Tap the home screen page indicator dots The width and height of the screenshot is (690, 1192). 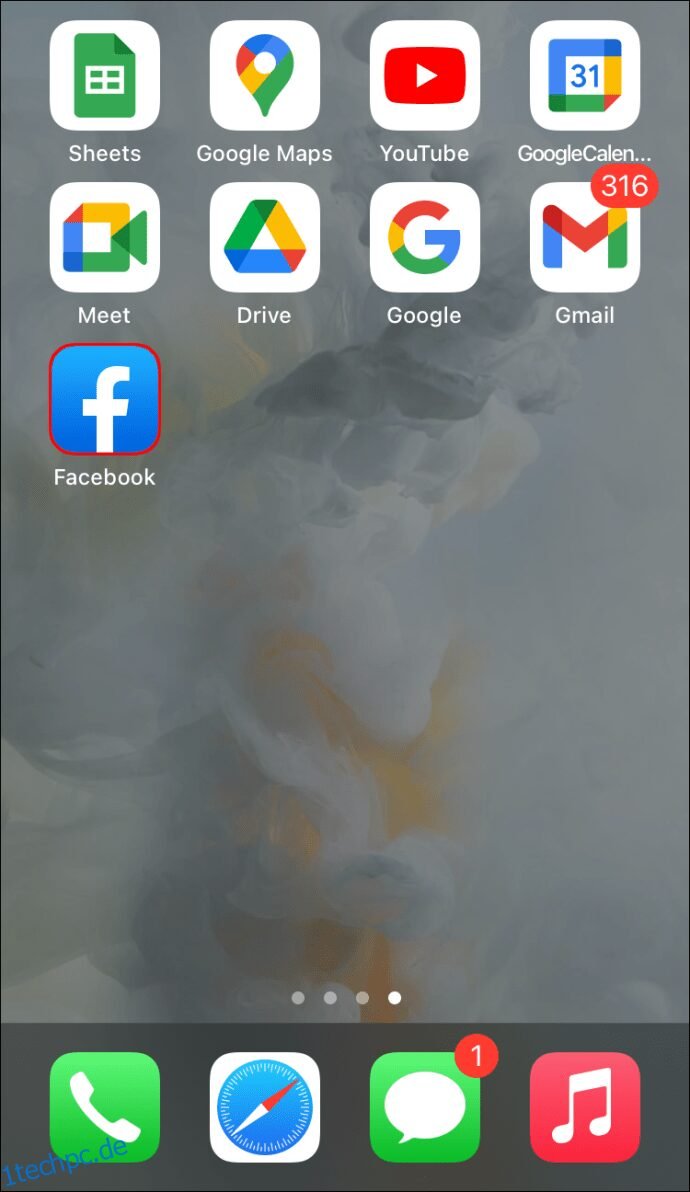(346, 998)
